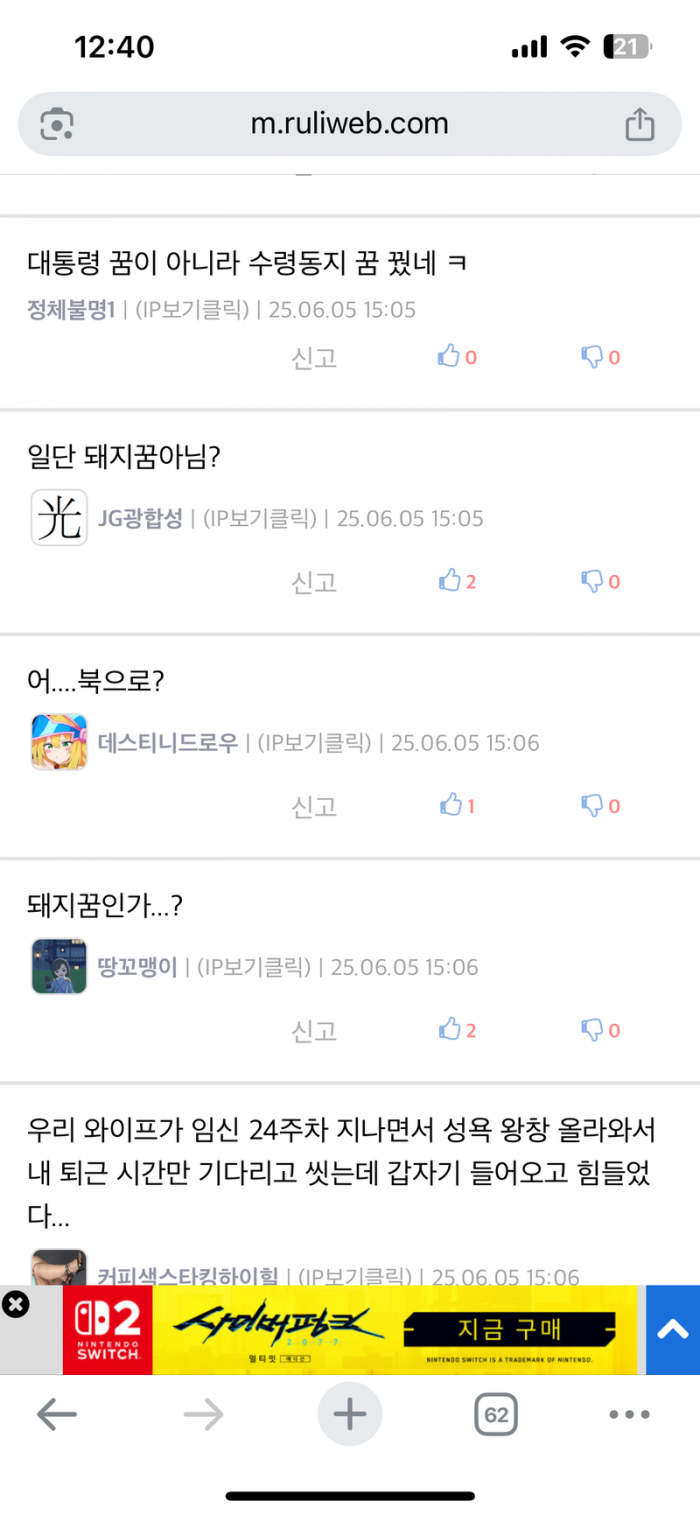Report 데스티니드로우's comment

(x=314, y=806)
